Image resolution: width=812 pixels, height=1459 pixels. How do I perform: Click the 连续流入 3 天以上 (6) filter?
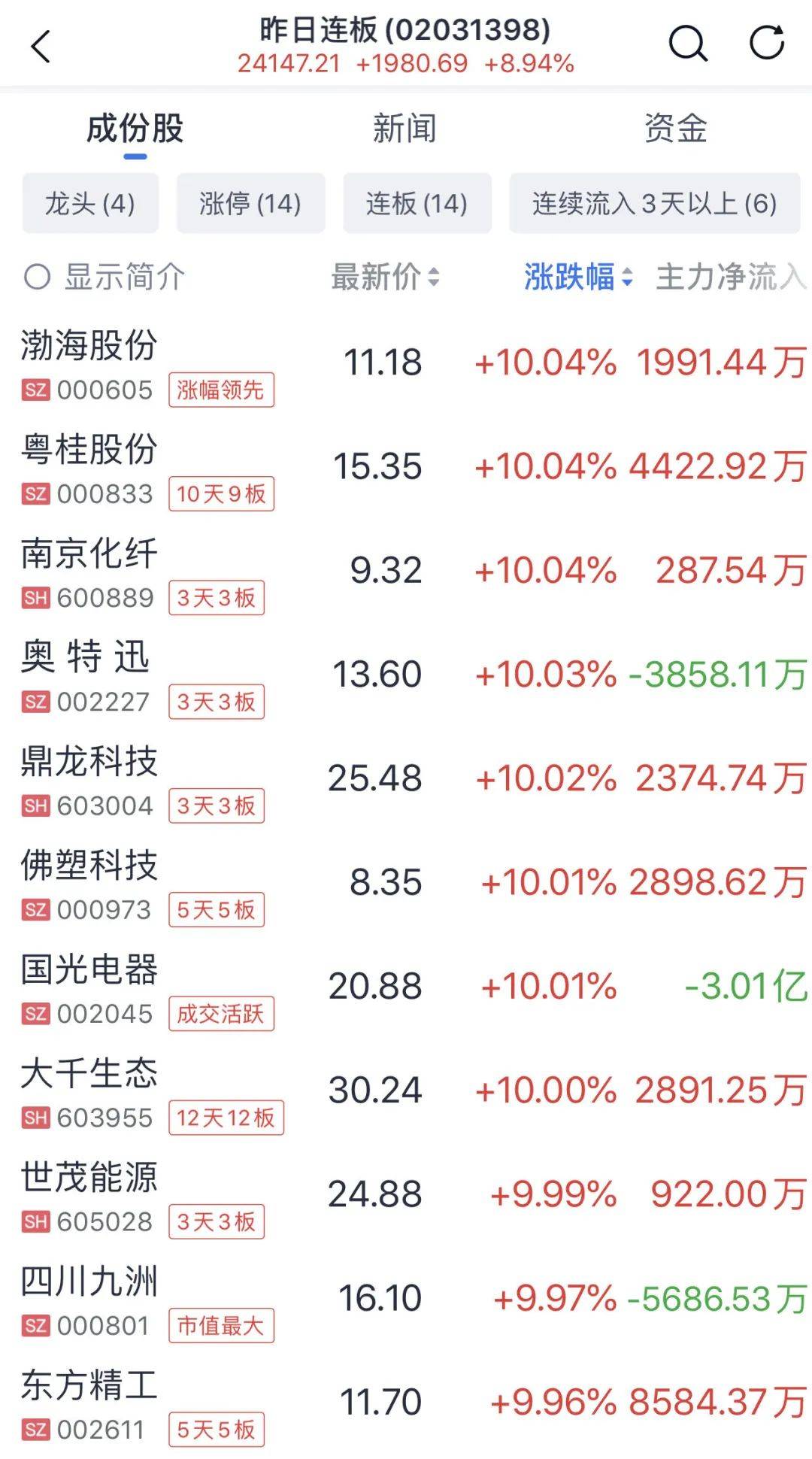pyautogui.click(x=654, y=204)
